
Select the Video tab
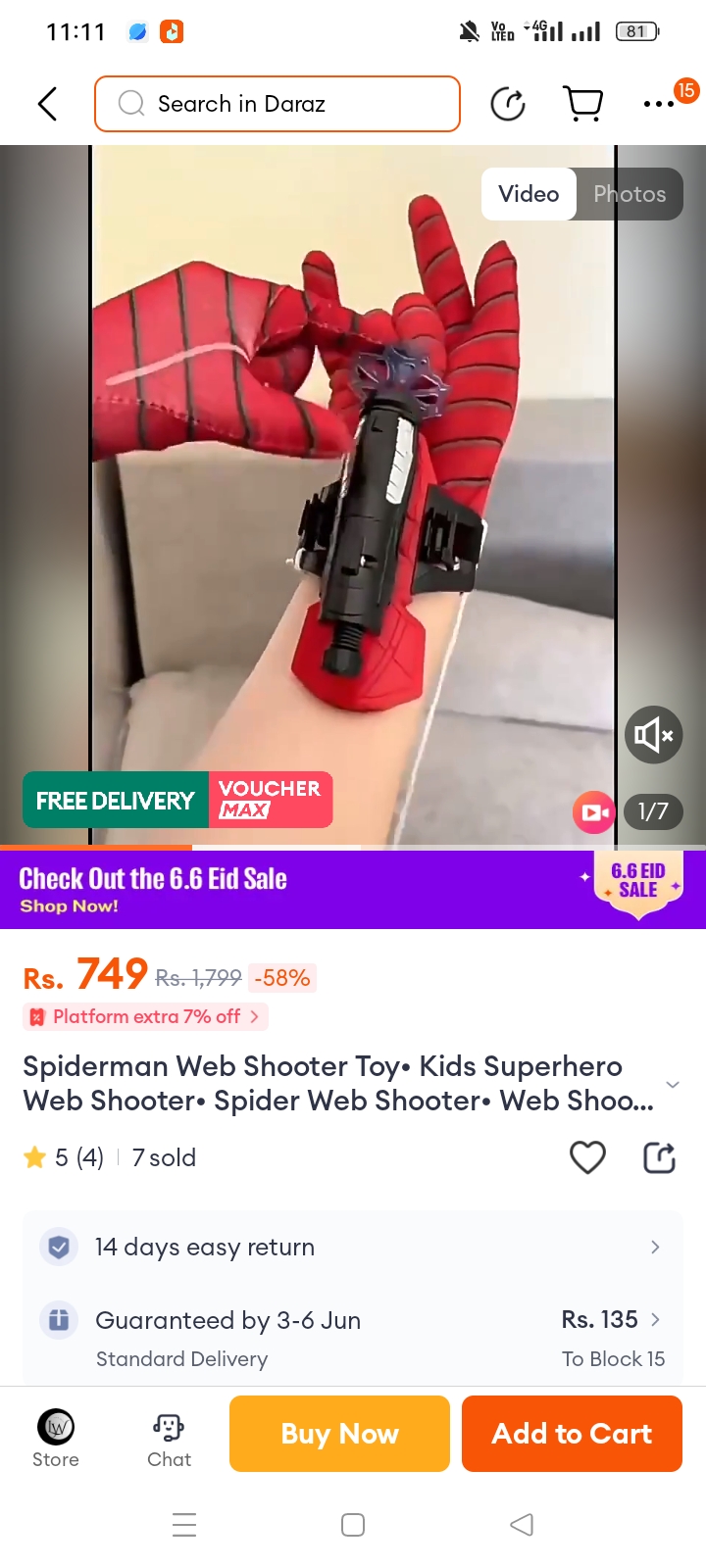(x=529, y=194)
